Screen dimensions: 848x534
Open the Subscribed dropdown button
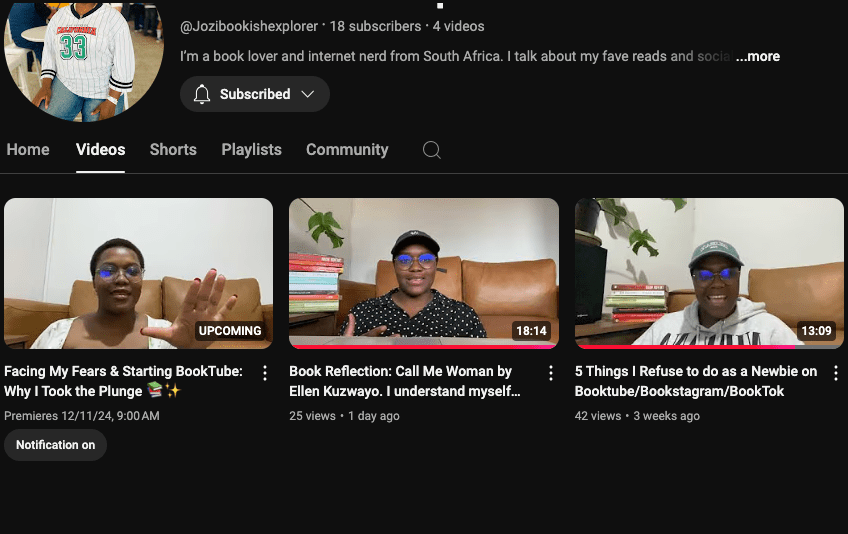[x=254, y=94]
